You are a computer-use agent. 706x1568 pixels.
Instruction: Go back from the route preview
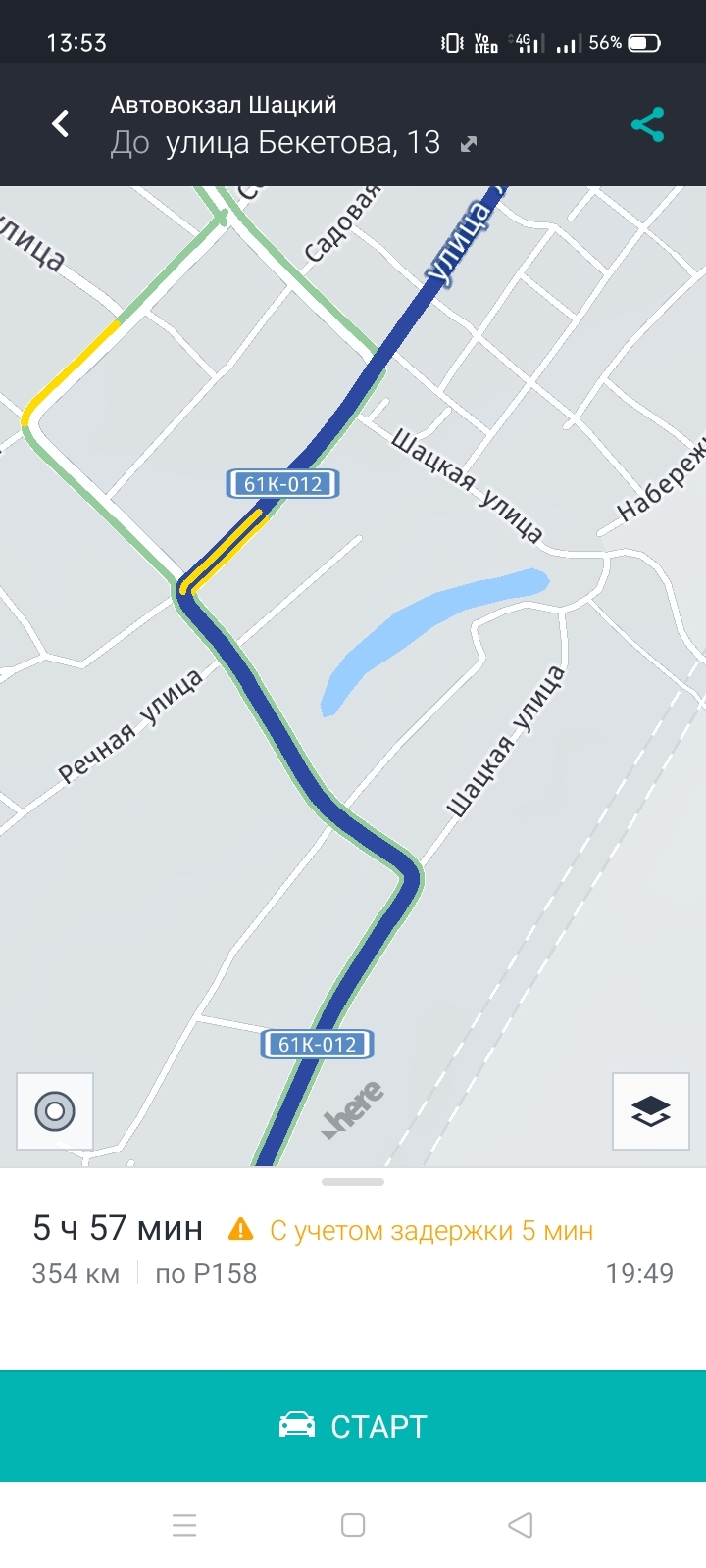point(61,124)
